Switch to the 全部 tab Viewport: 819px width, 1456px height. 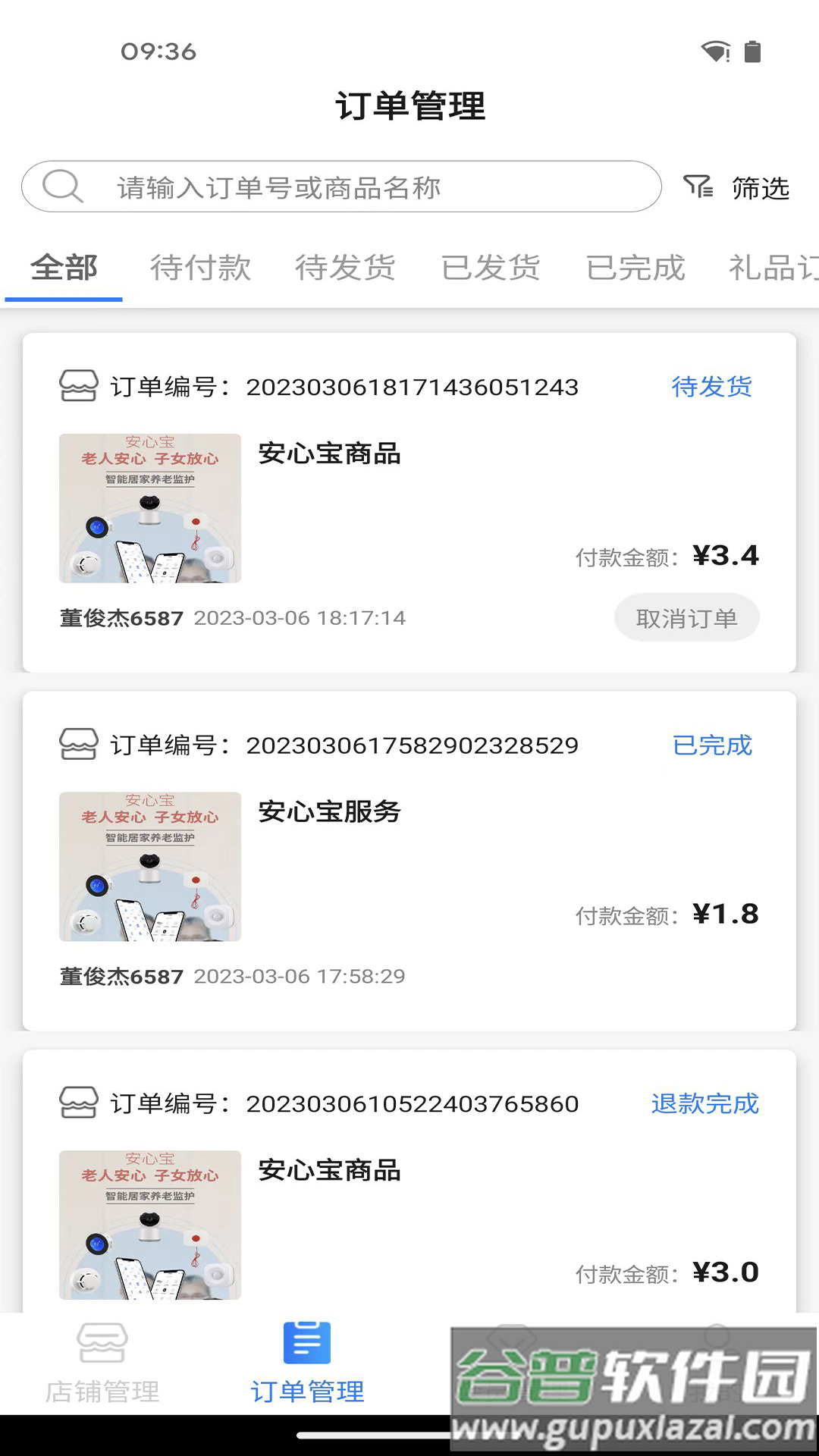click(x=64, y=268)
